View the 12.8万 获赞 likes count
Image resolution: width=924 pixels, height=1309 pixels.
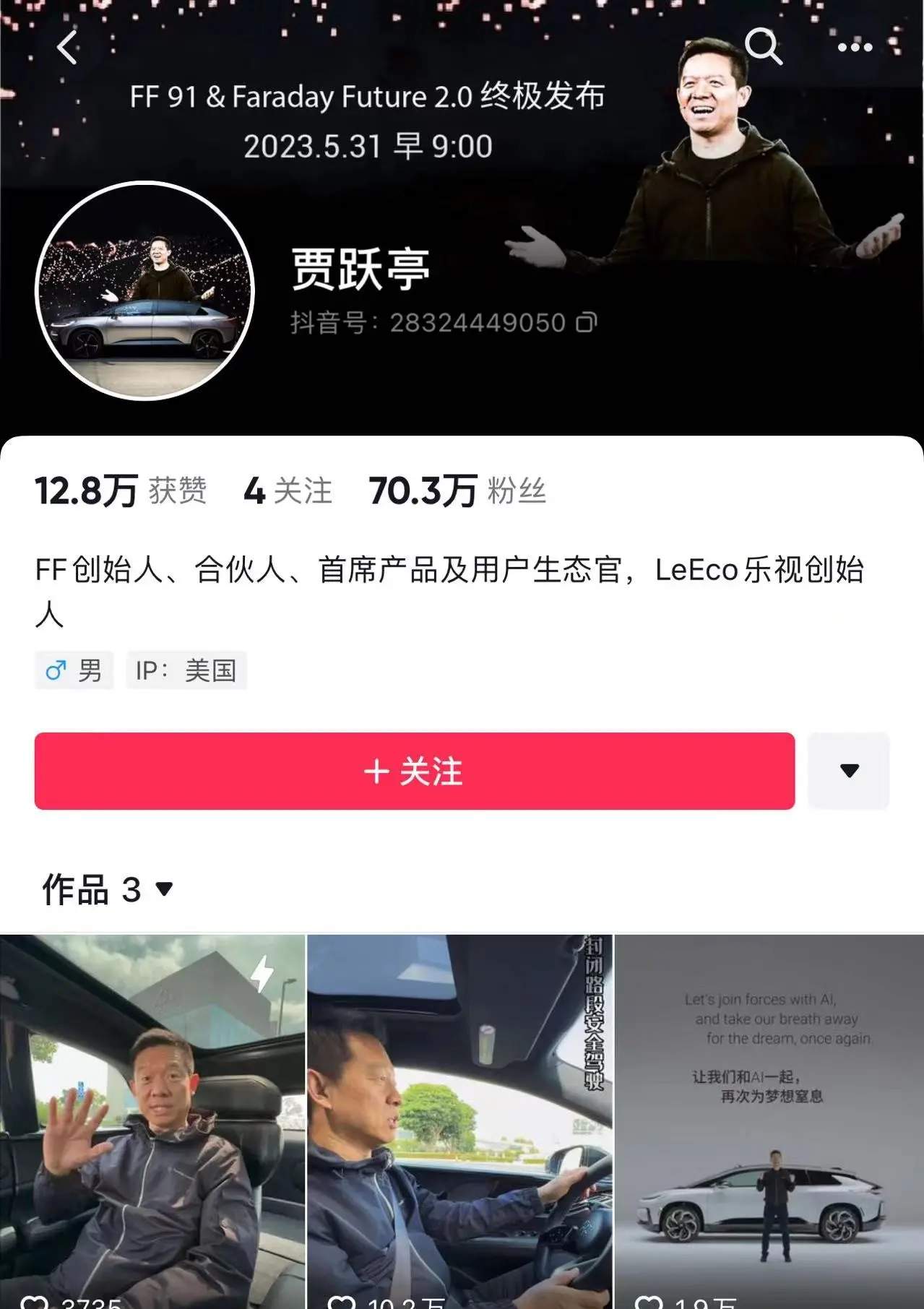pyautogui.click(x=121, y=491)
